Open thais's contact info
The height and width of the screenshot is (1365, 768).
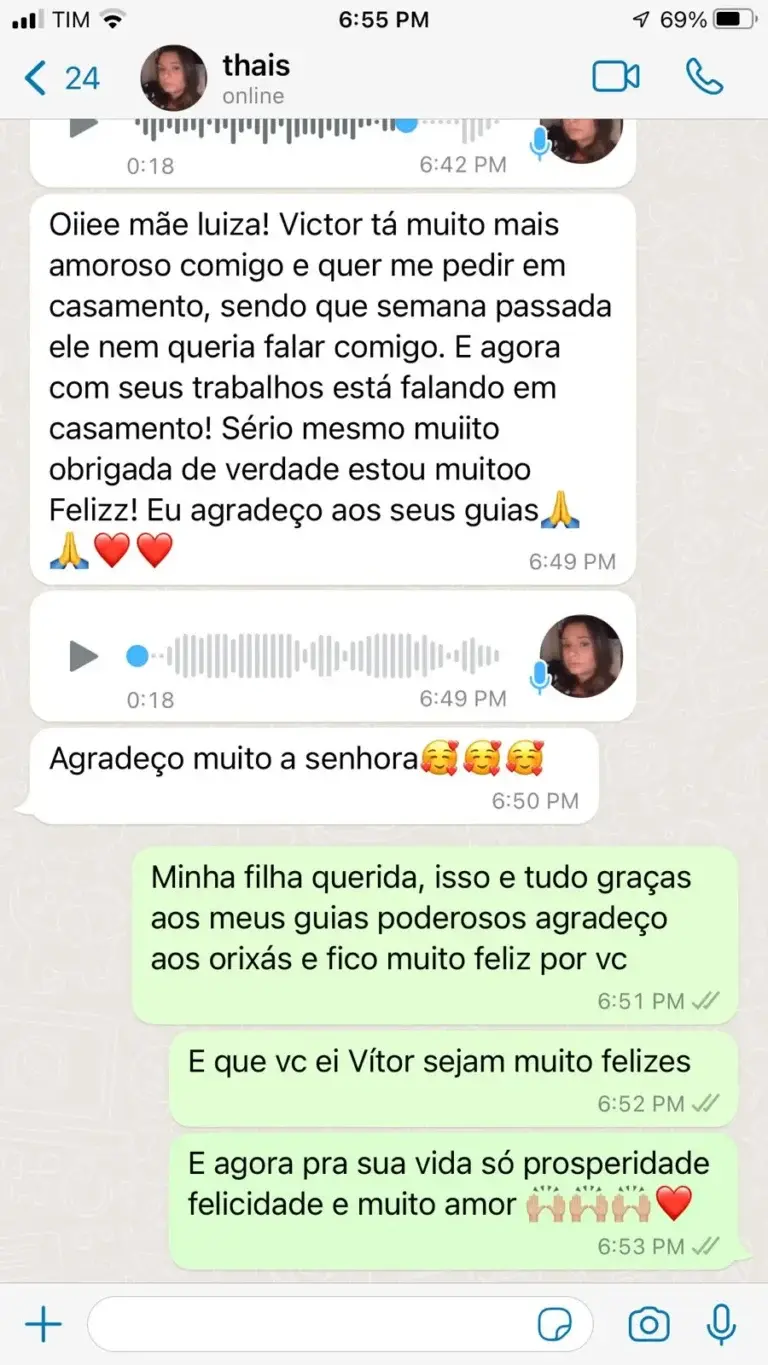255,78
